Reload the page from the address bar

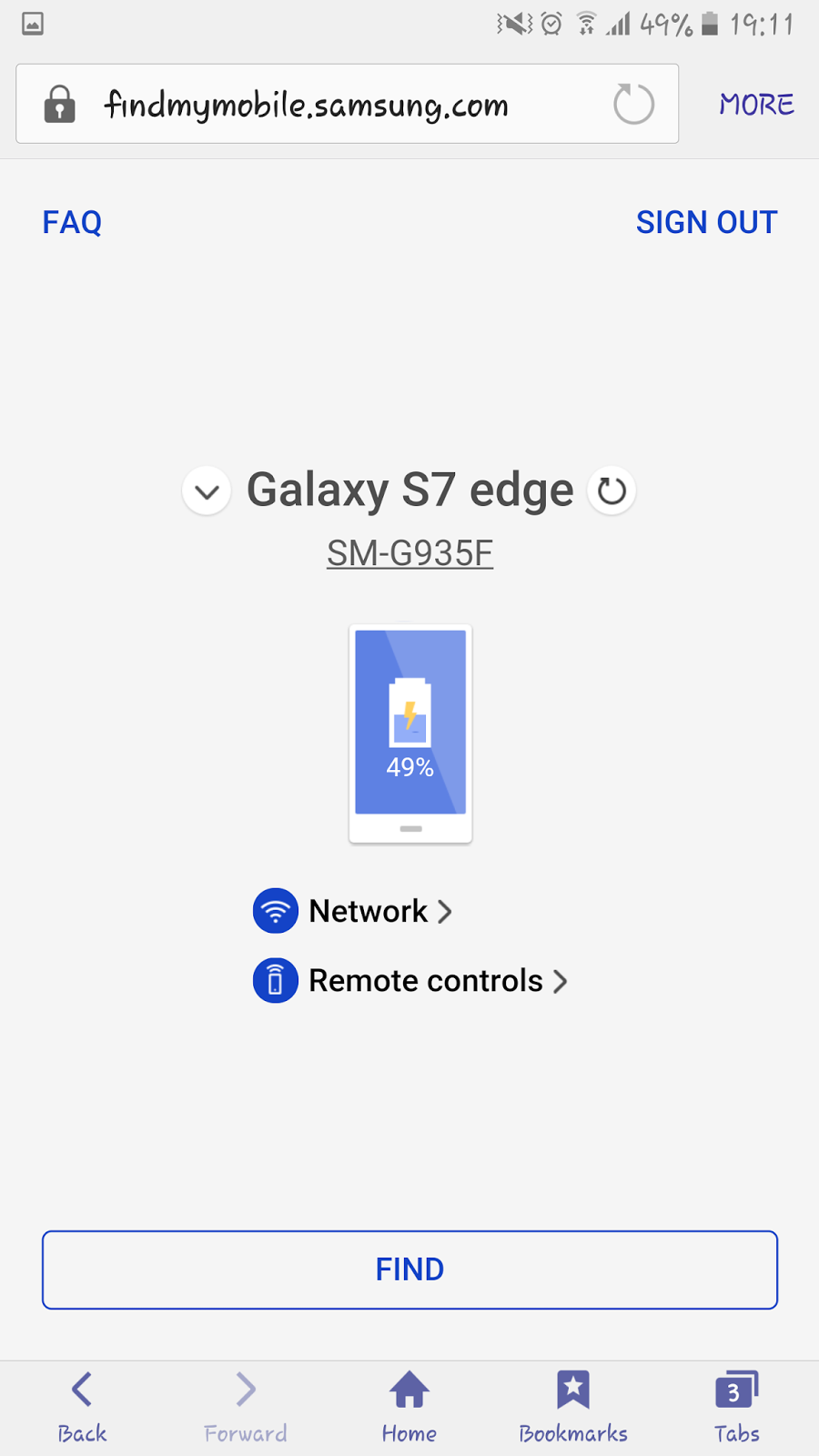[x=632, y=104]
